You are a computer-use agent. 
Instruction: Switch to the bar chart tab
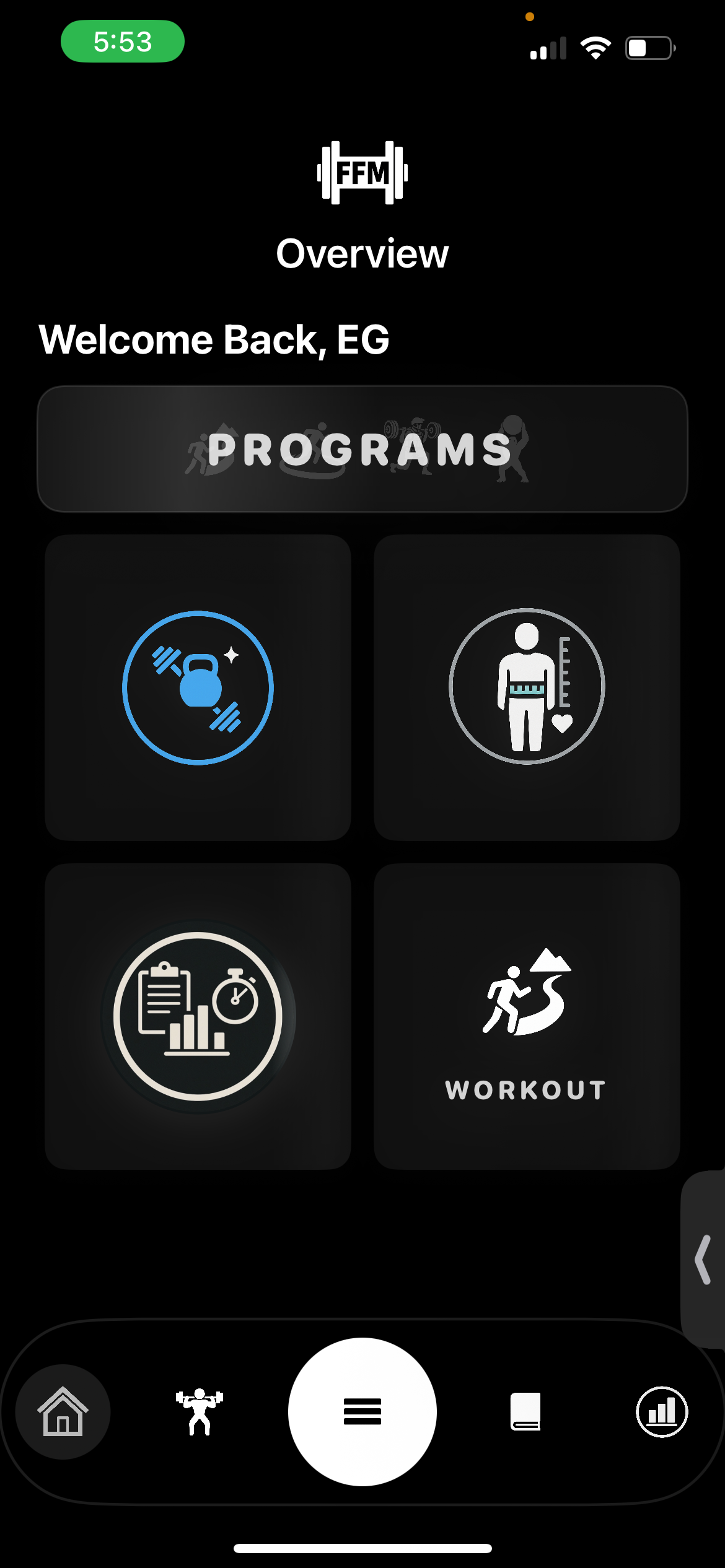[x=662, y=1412]
